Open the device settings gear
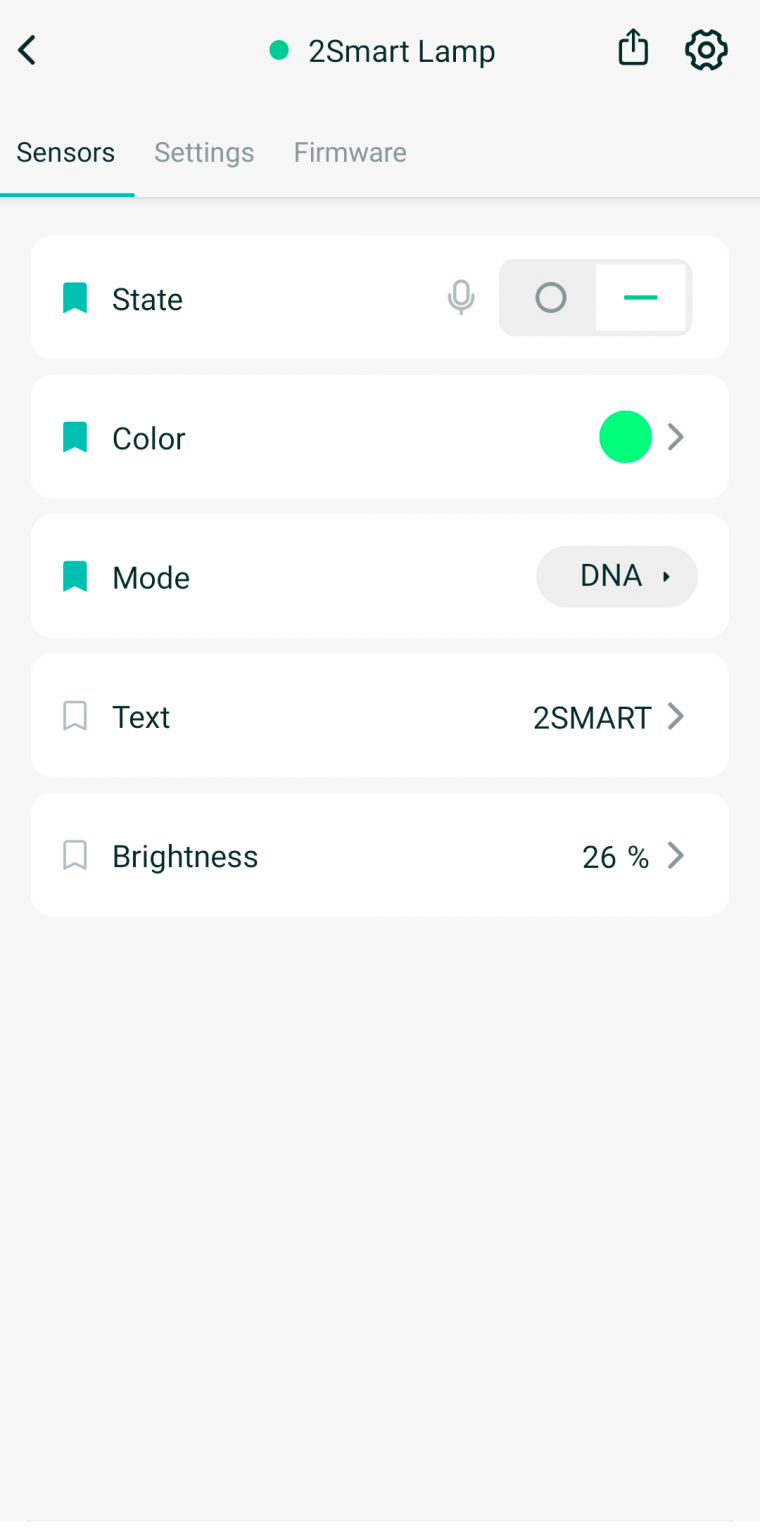Image resolution: width=760 pixels, height=1536 pixels. coord(706,49)
